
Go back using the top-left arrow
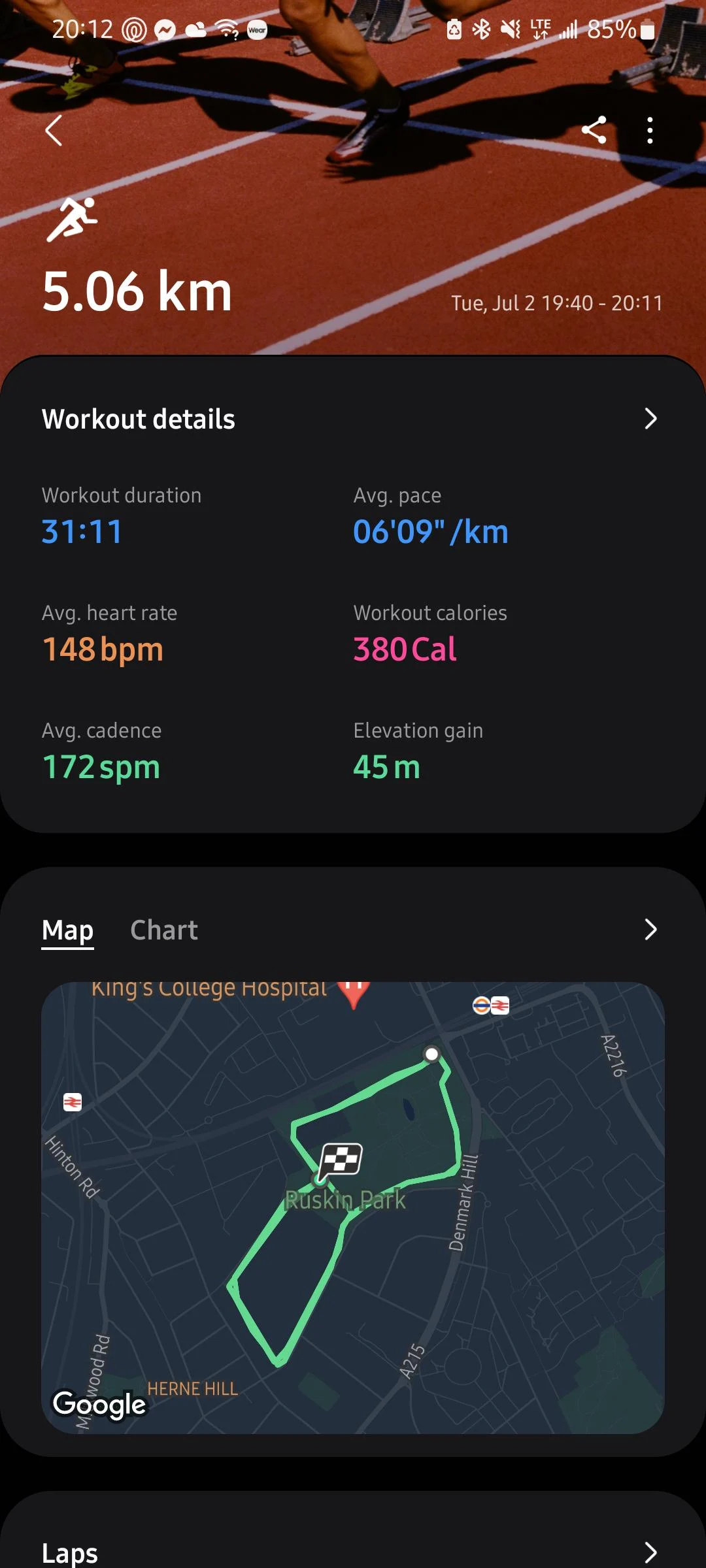tap(54, 131)
